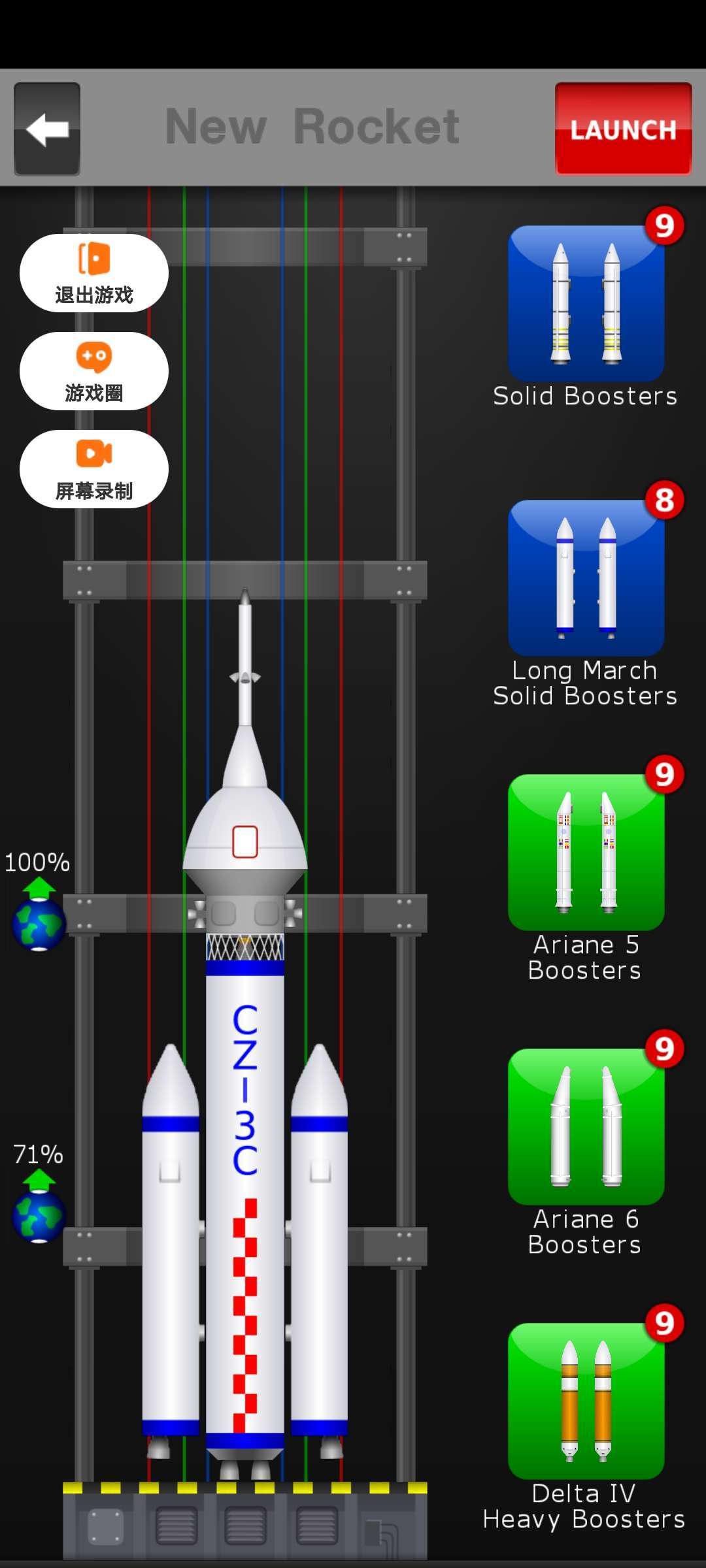
Task: Go back using the arrow button
Action: [x=47, y=129]
